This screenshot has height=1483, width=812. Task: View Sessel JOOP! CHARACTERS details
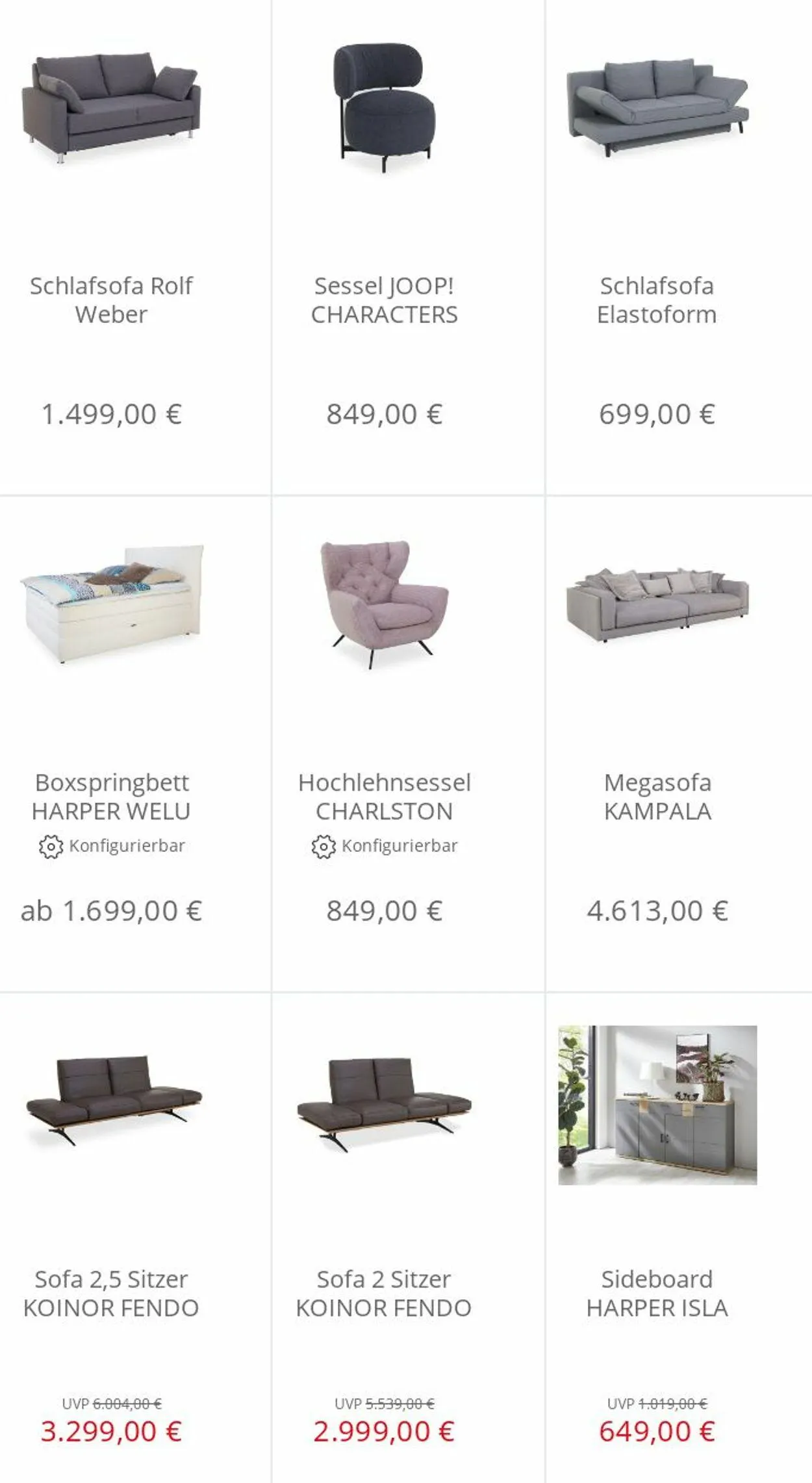coord(384,300)
